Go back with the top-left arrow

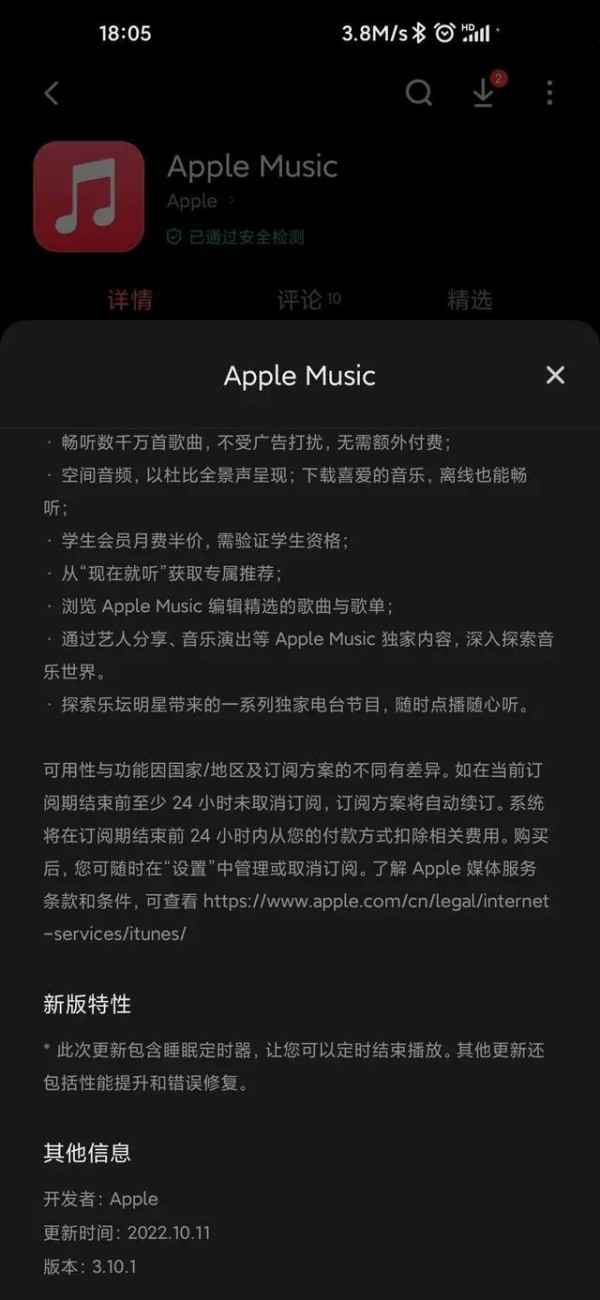[52, 93]
